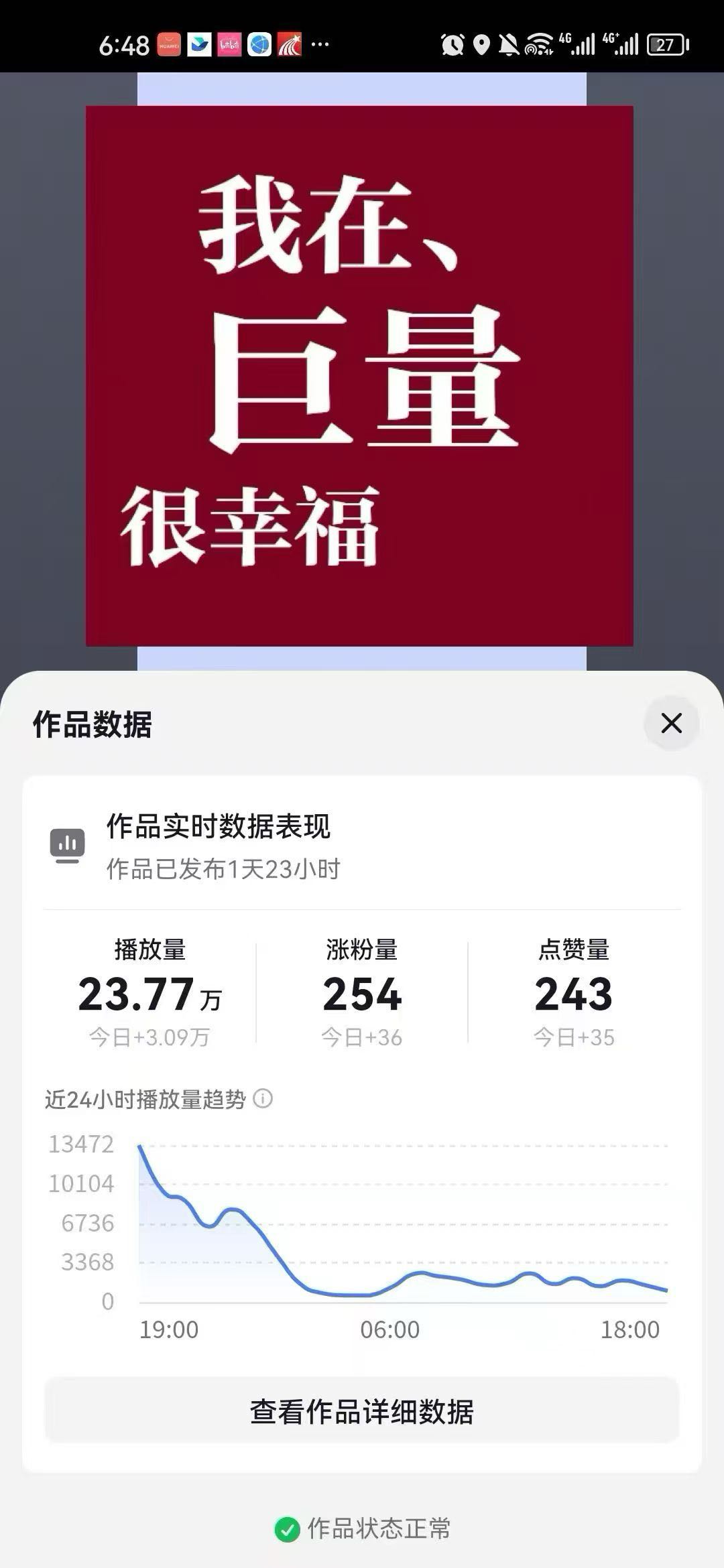Tap the alarm clock status icon
This screenshot has height=1568, width=724.
(452, 44)
